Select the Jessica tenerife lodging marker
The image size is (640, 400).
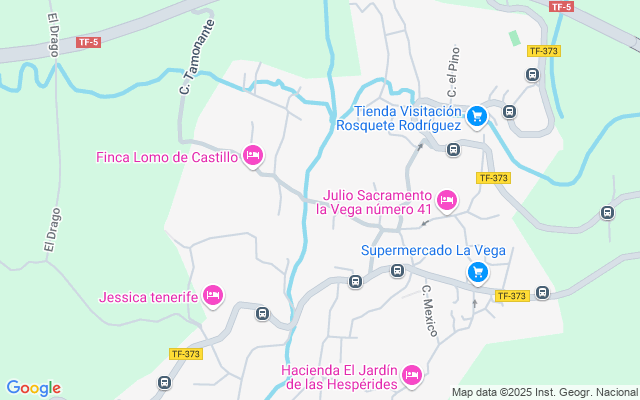tap(212, 296)
